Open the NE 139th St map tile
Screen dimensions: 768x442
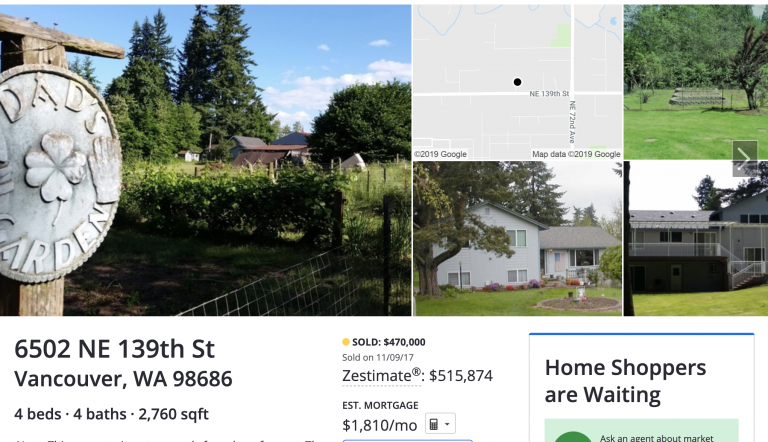(x=517, y=82)
